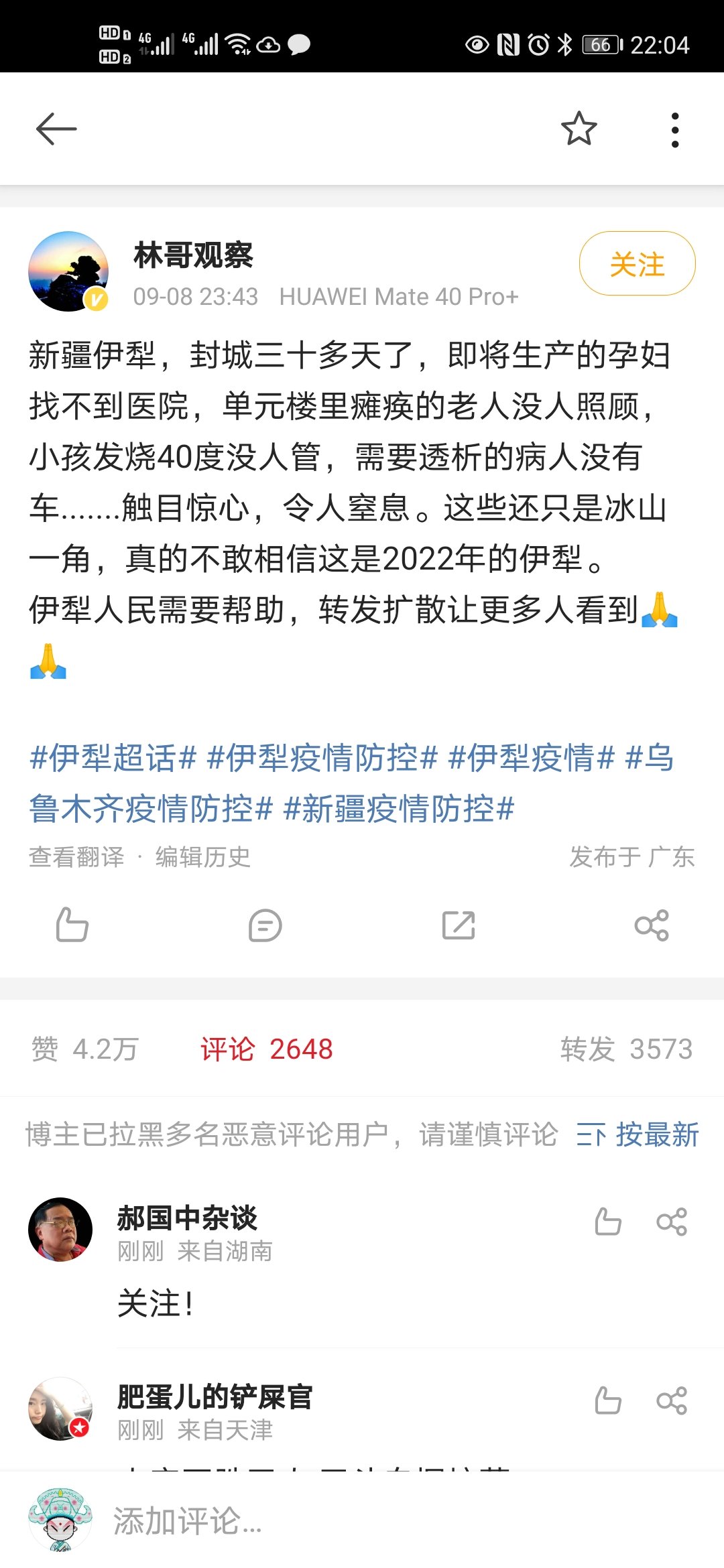
Task: Like the post by 林哥观察
Action: pyautogui.click(x=72, y=925)
